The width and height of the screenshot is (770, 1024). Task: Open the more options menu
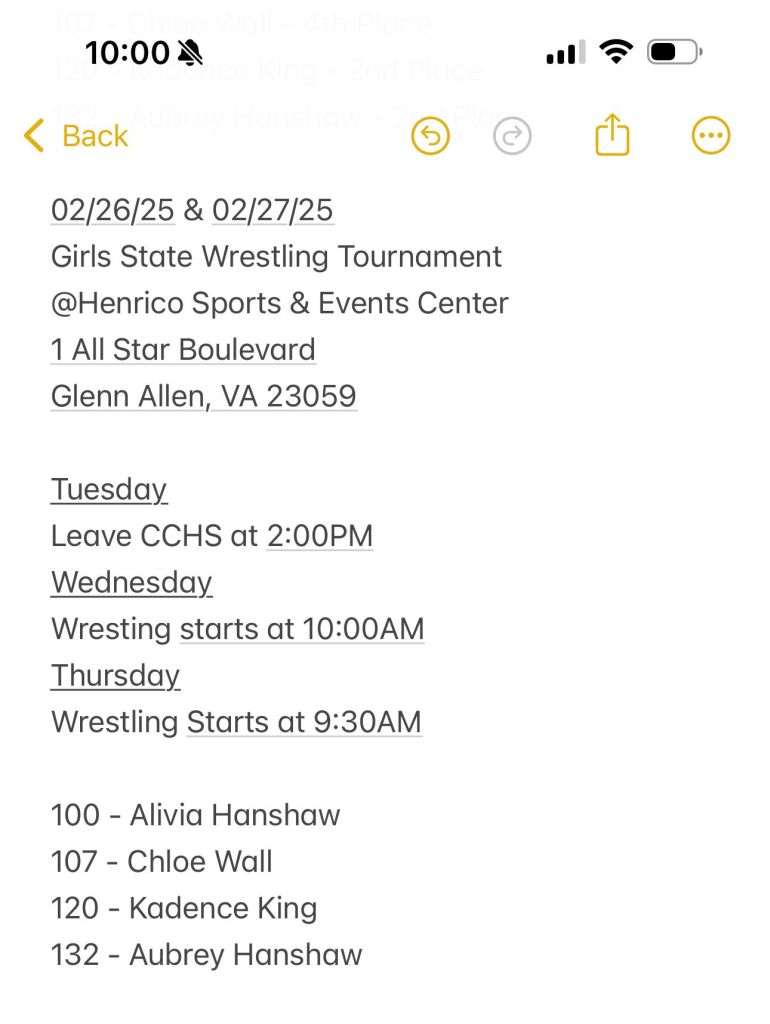click(x=711, y=136)
